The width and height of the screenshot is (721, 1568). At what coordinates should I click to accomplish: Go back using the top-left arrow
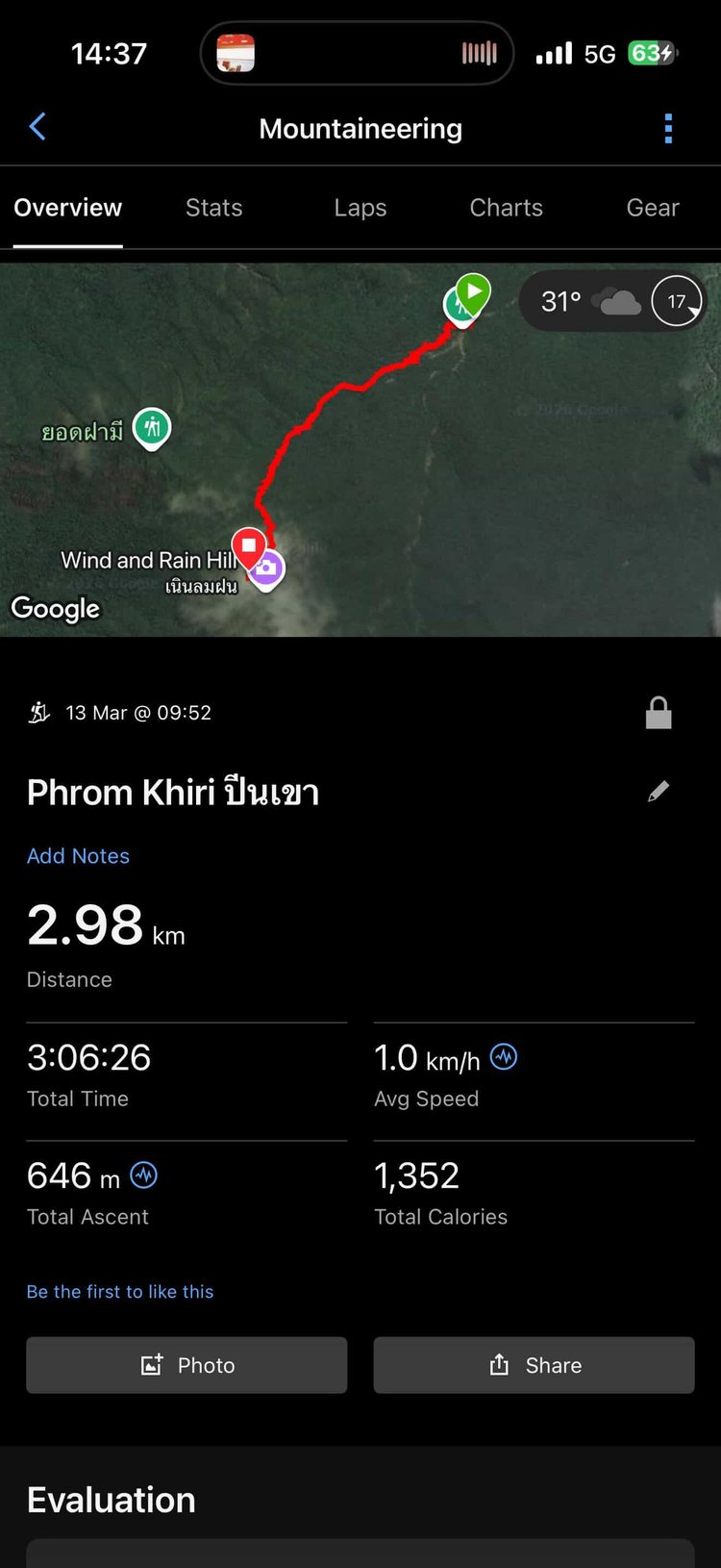tap(37, 127)
